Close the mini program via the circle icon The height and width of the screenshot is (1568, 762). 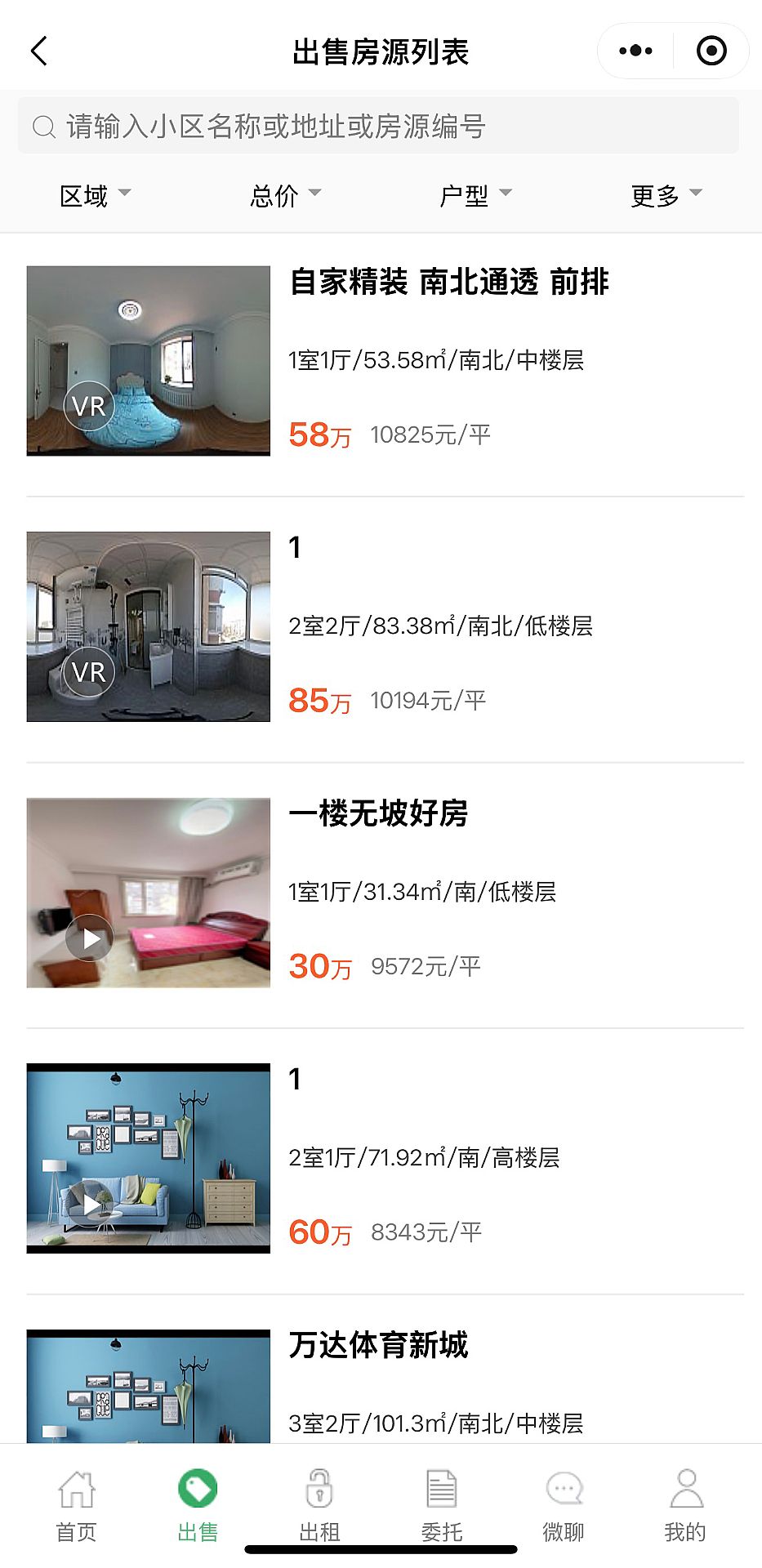point(711,51)
